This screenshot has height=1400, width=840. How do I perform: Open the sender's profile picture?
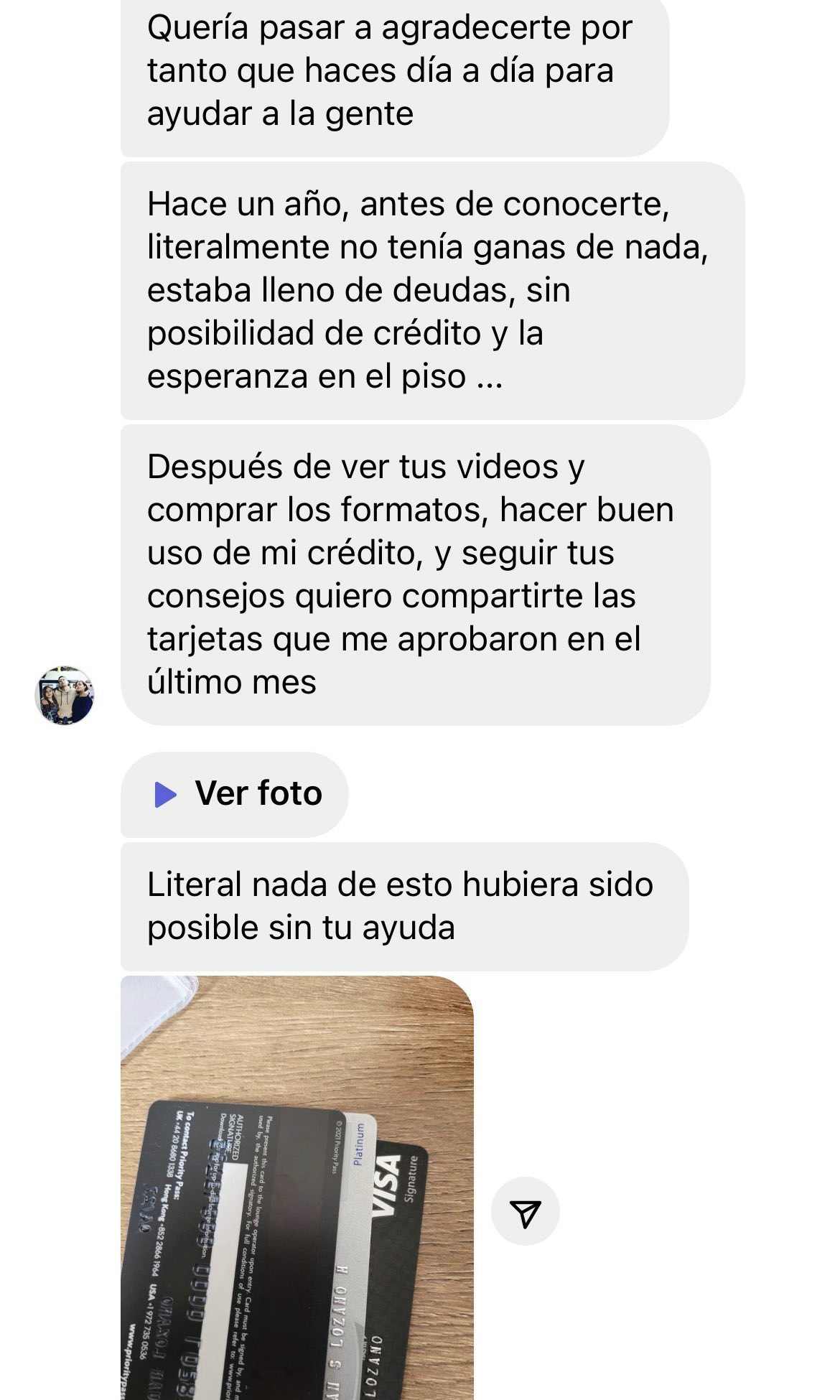click(65, 694)
